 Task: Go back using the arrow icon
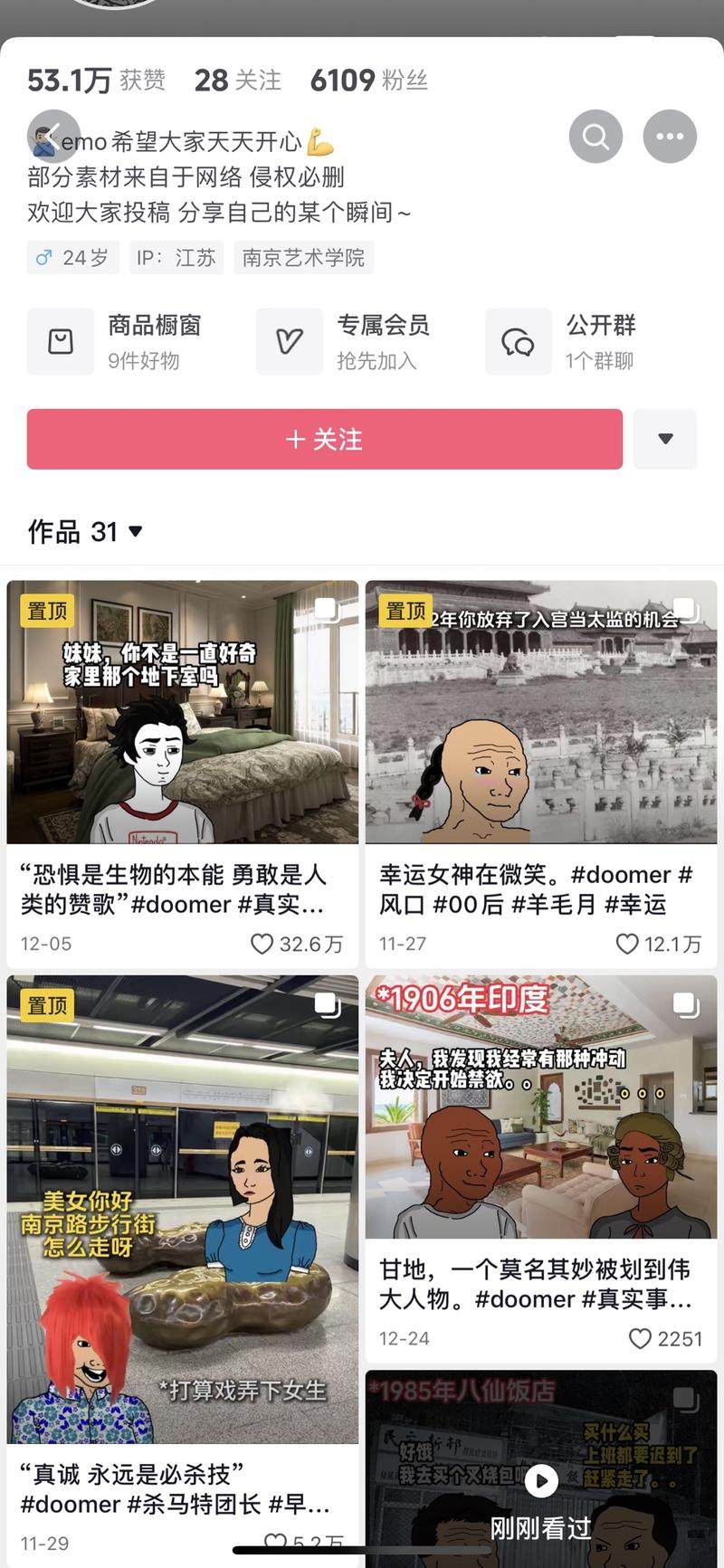pyautogui.click(x=52, y=136)
